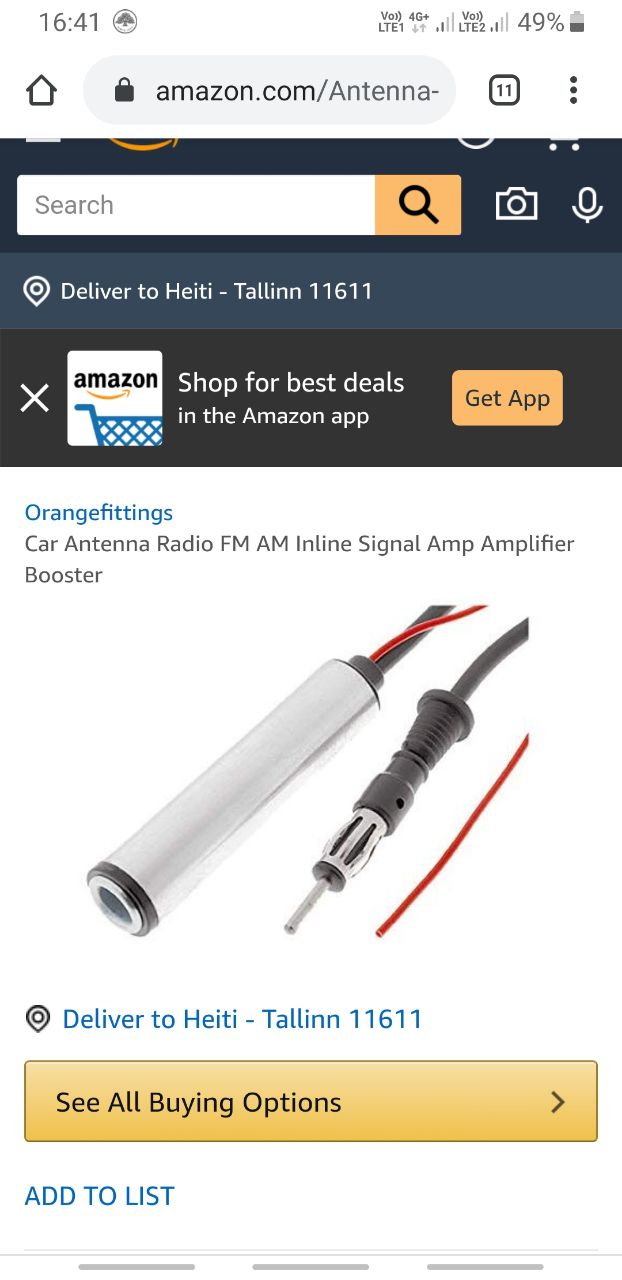The width and height of the screenshot is (622, 1280).
Task: See All Buying Options
Action: pos(310,1102)
